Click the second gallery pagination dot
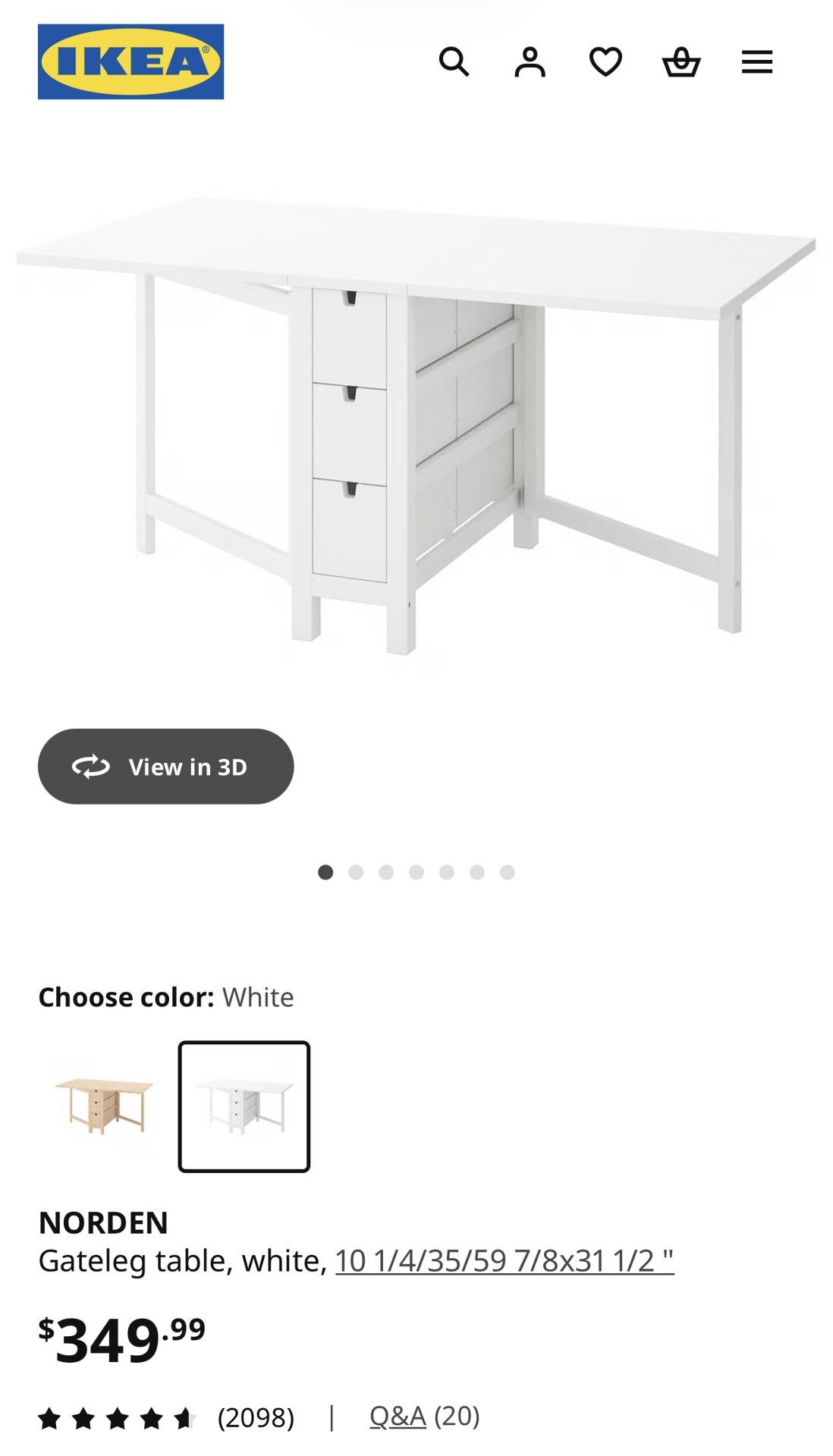Image resolution: width=833 pixels, height=1456 pixels. coord(355,873)
